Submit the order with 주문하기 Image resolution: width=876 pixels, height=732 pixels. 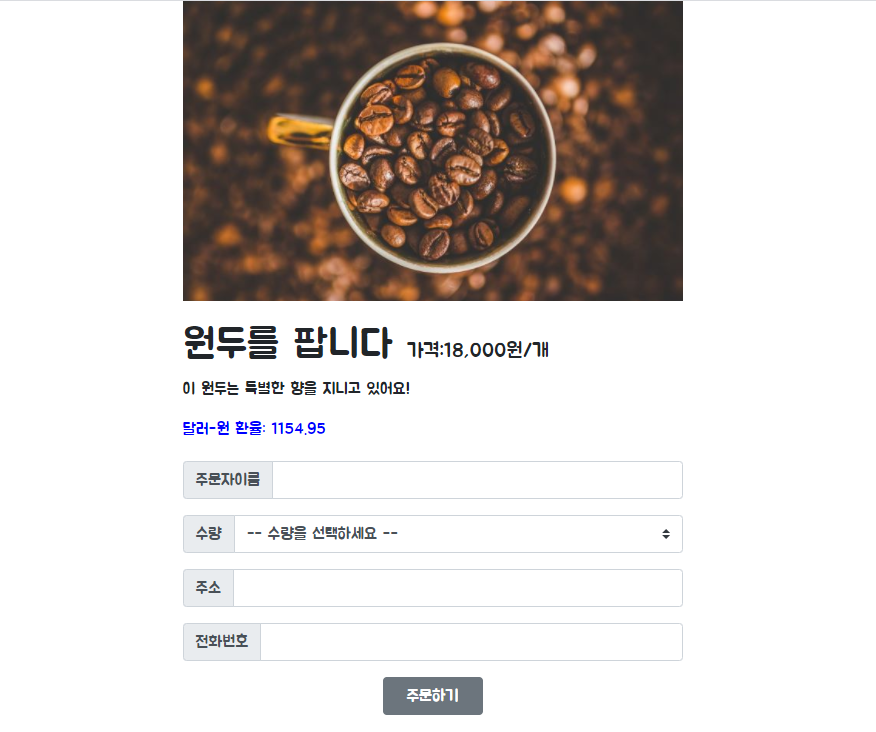pyautogui.click(x=432, y=696)
